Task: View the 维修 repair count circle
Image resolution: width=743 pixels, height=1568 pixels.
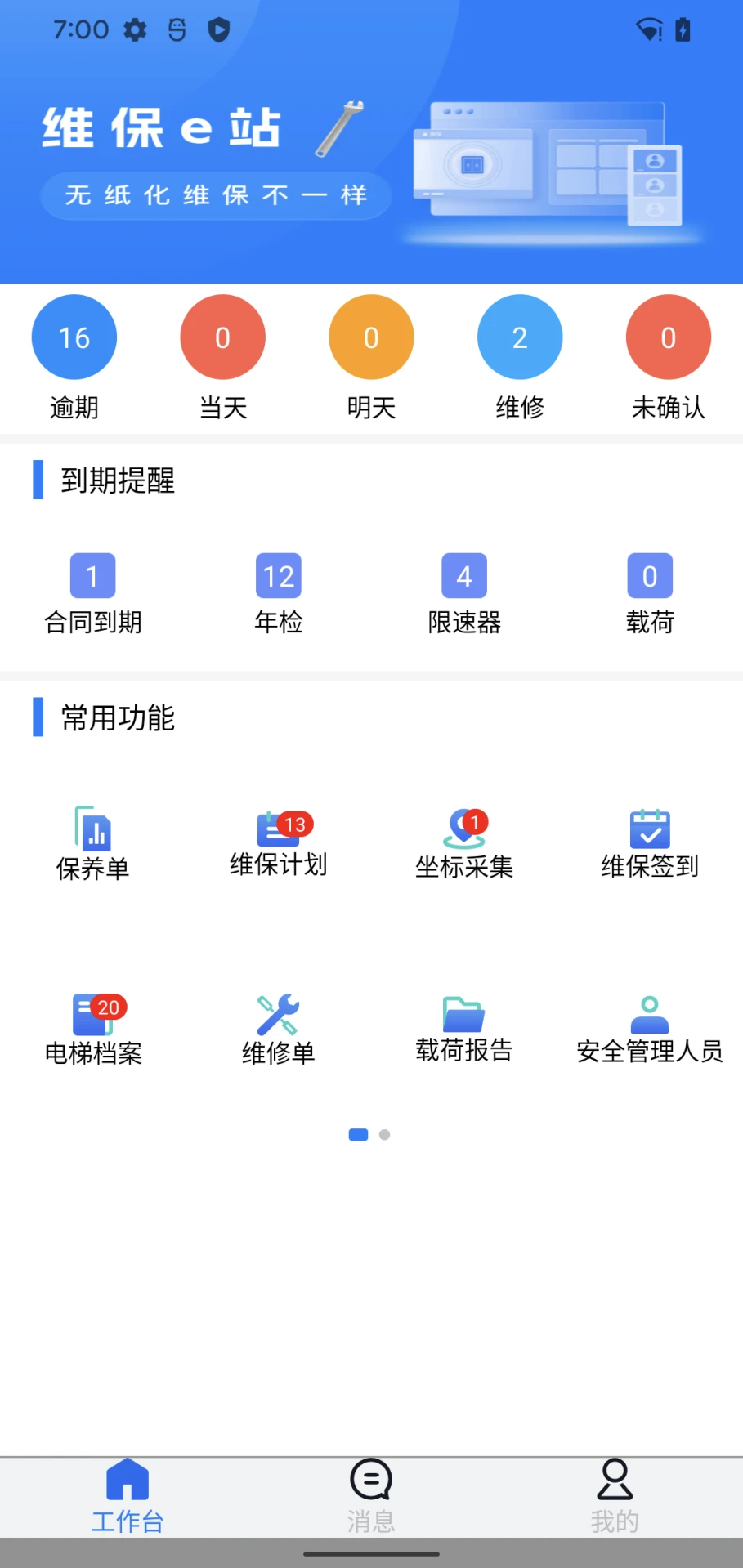Action: 519,336
